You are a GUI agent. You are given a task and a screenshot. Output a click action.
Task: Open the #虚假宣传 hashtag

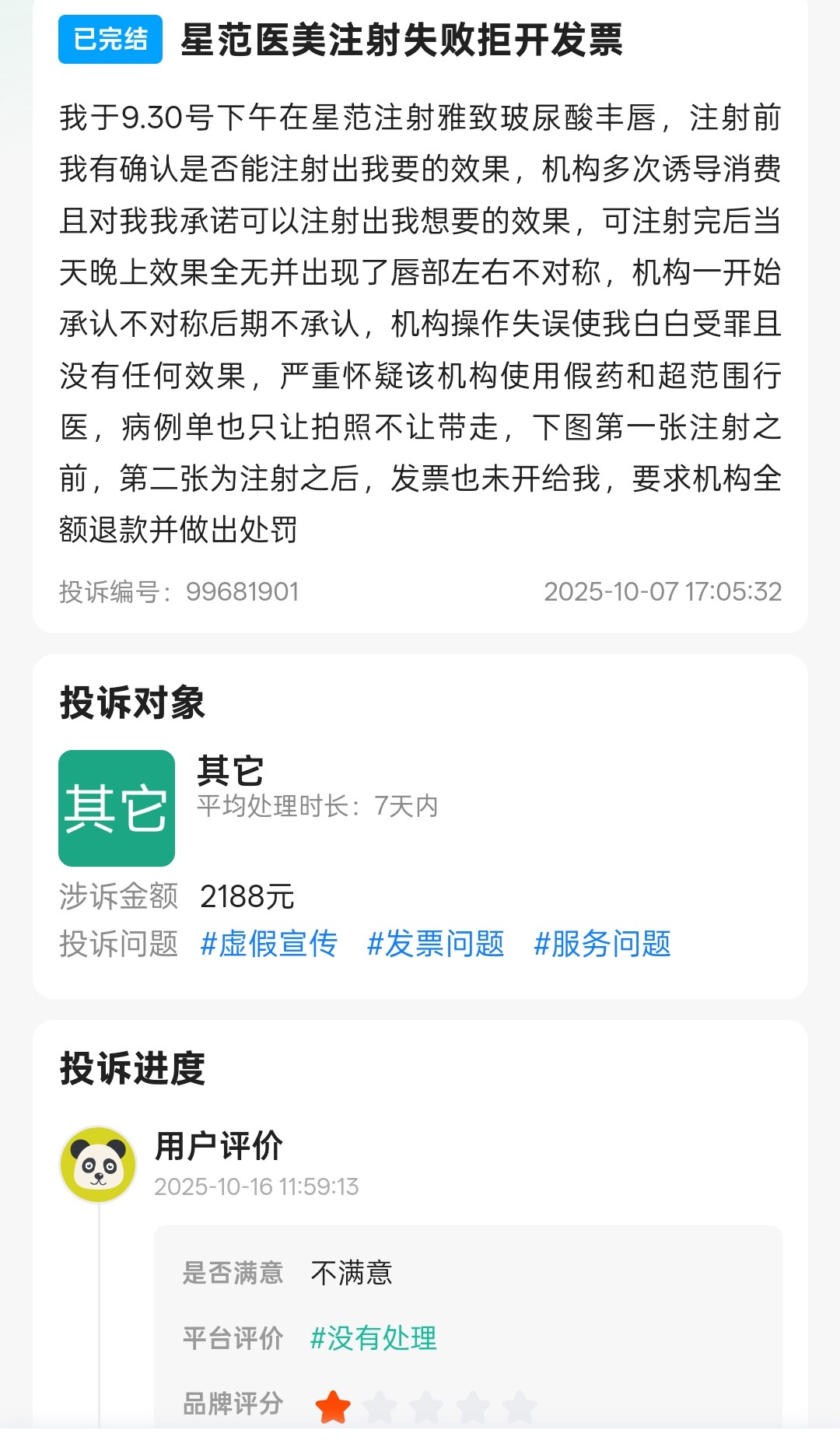[268, 944]
